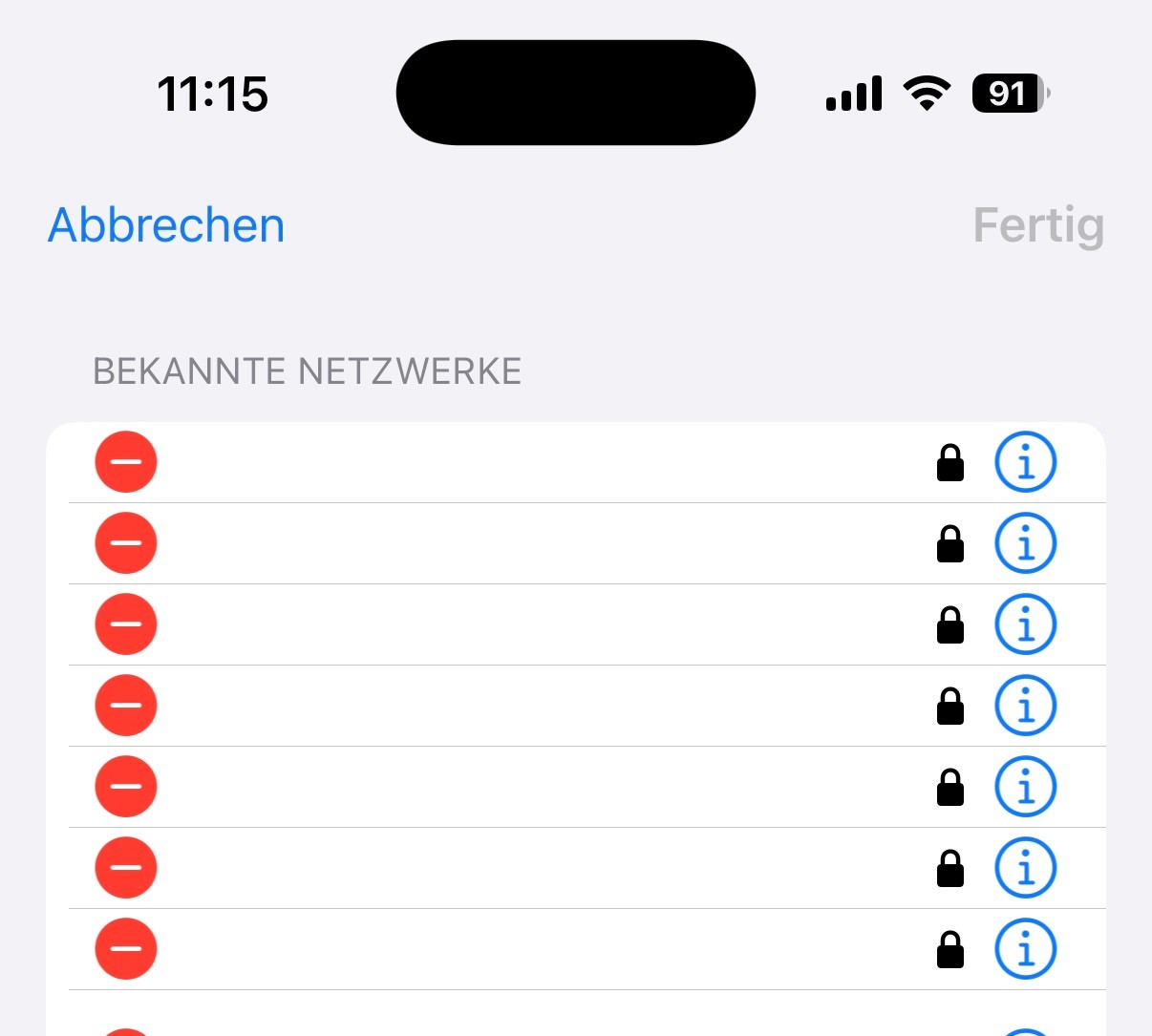Tap the Fertig button
Viewport: 1152px width, 1036px height.
1038,226
